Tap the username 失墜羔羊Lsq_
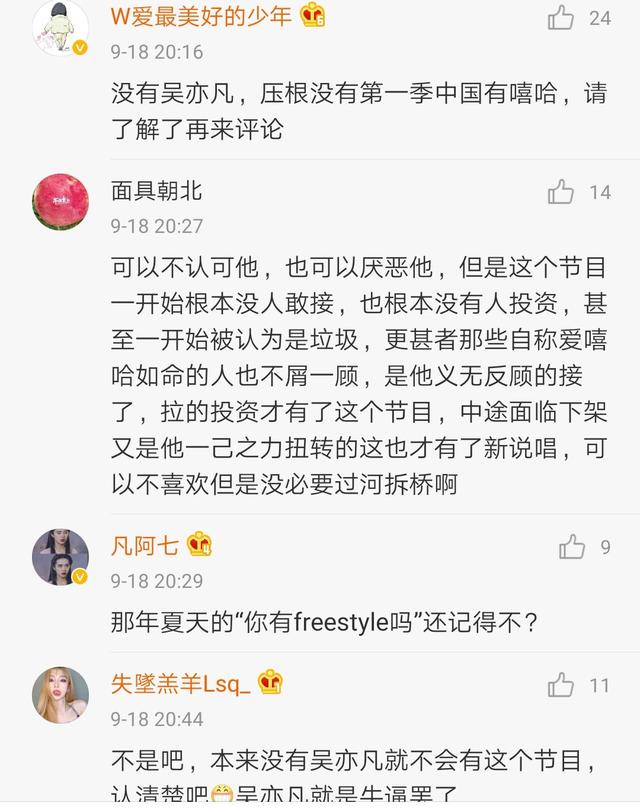 pos(180,684)
